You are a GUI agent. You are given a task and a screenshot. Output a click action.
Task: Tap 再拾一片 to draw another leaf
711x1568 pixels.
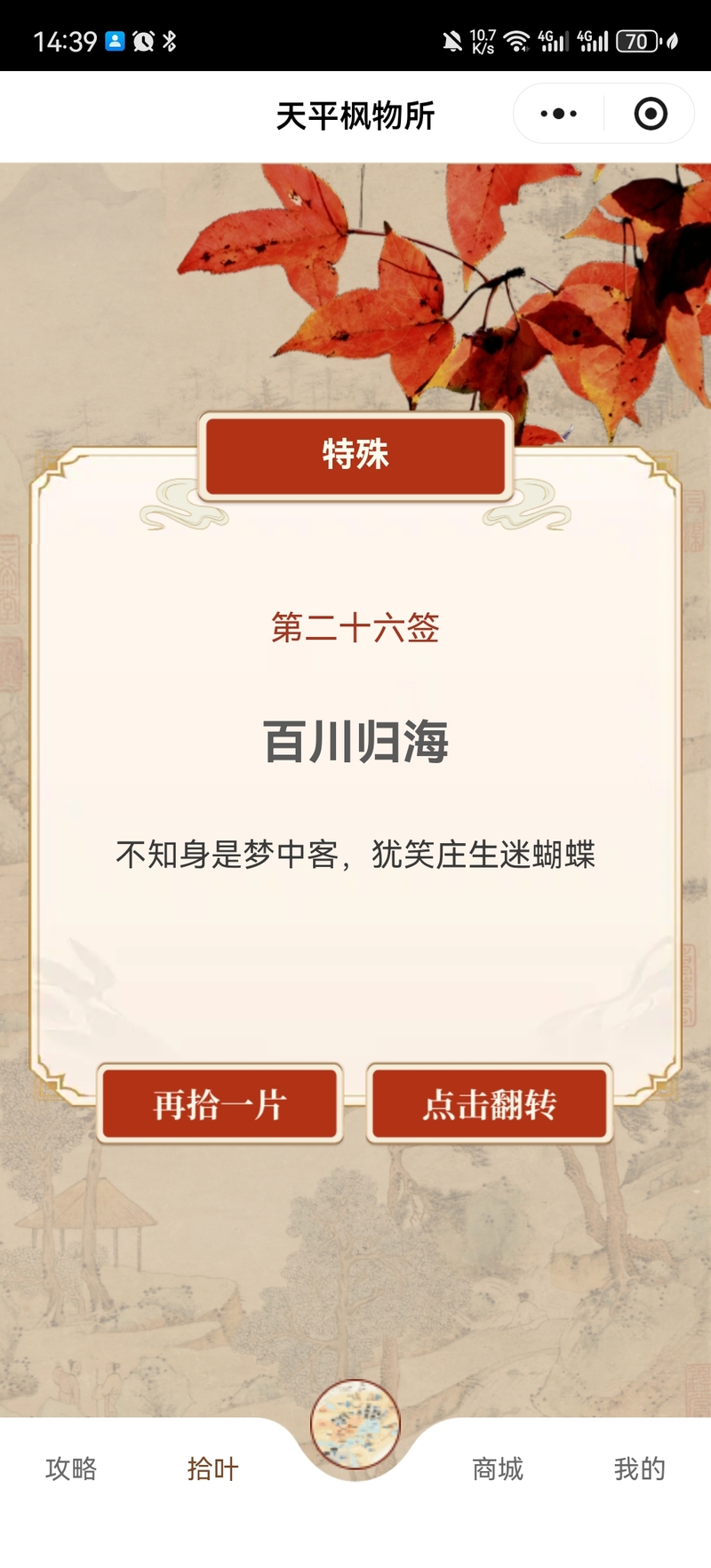220,1104
